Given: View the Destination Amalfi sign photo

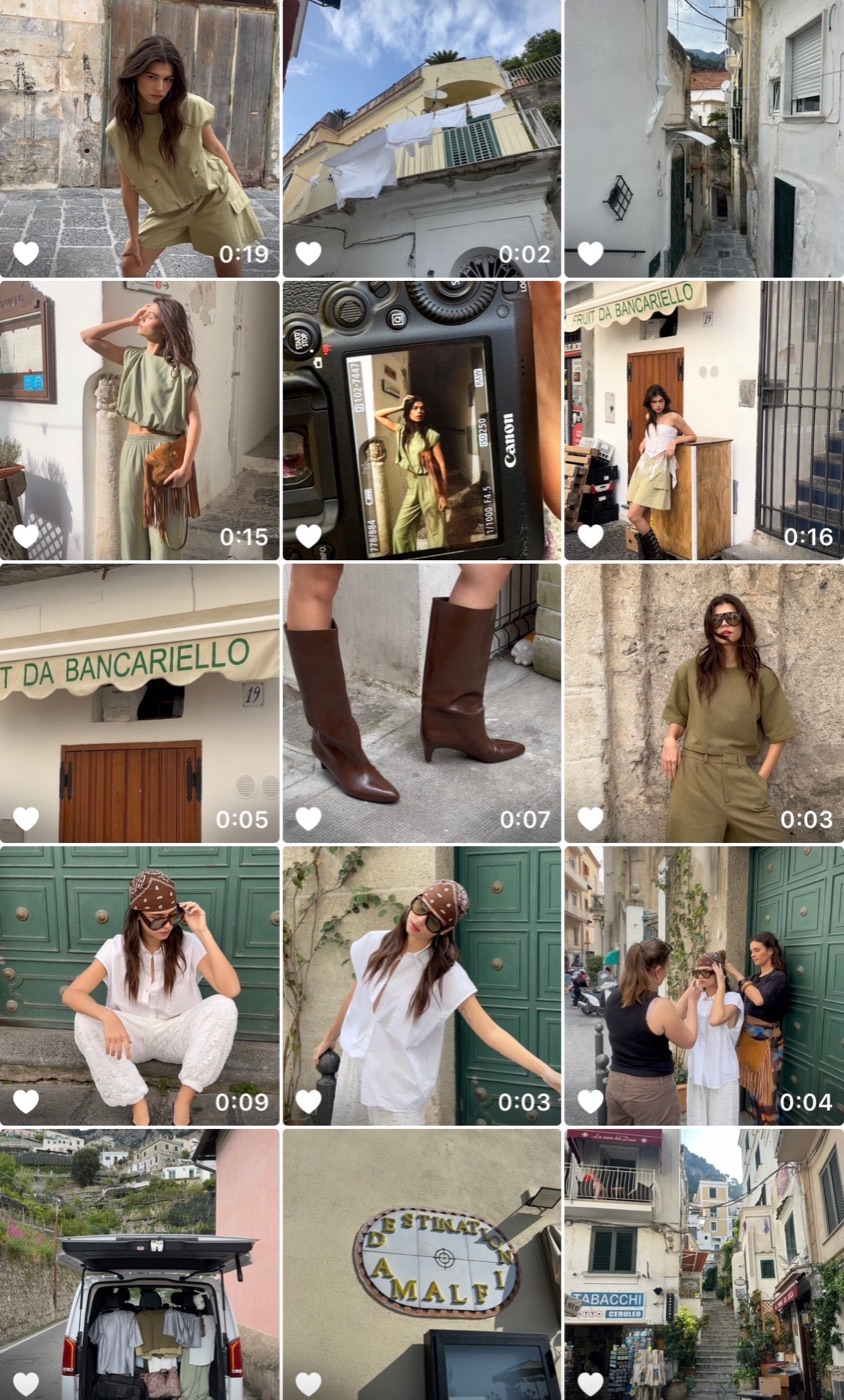Looking at the screenshot, I should (421, 1265).
